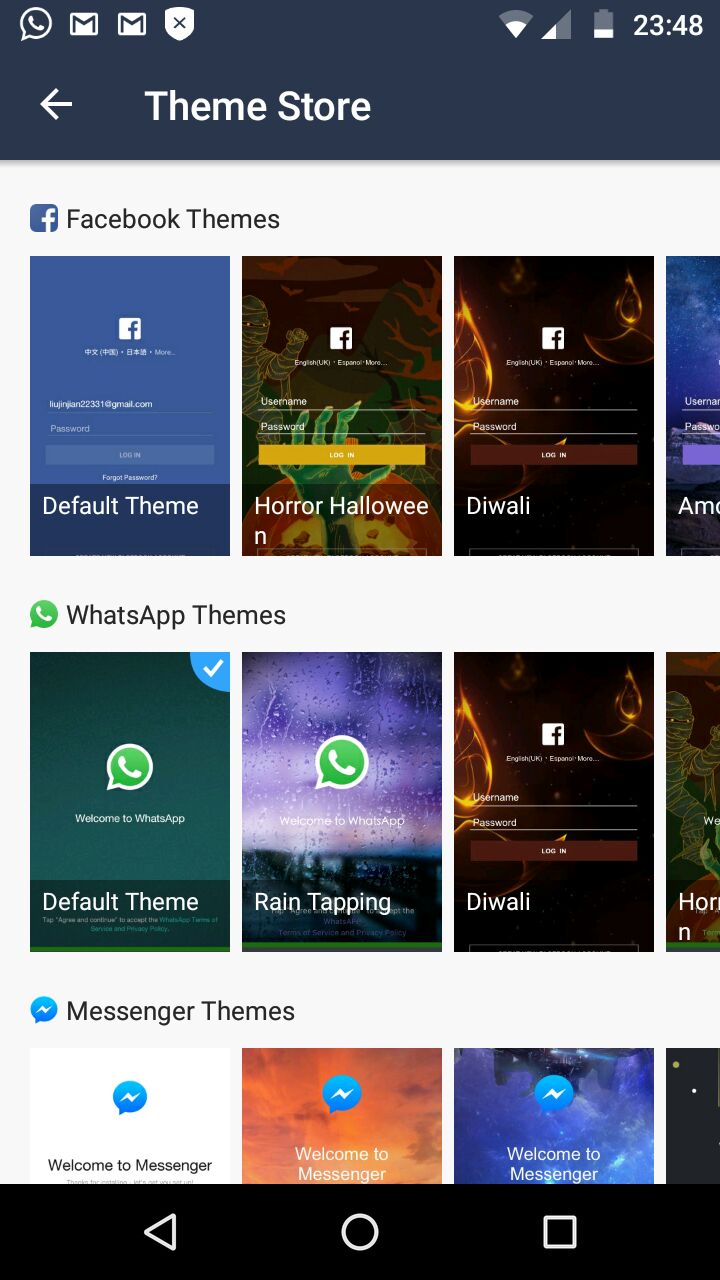Open the blue galaxy Messenger theme

tap(554, 1116)
